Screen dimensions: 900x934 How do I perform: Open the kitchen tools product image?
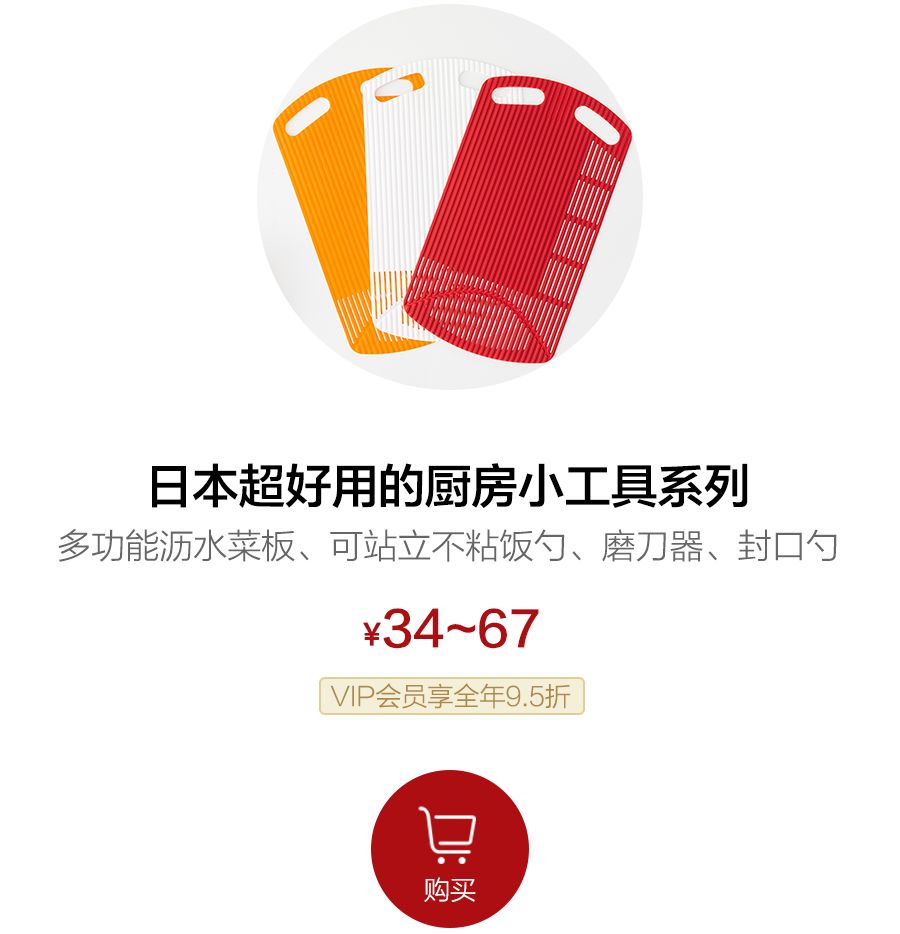[x=450, y=198]
